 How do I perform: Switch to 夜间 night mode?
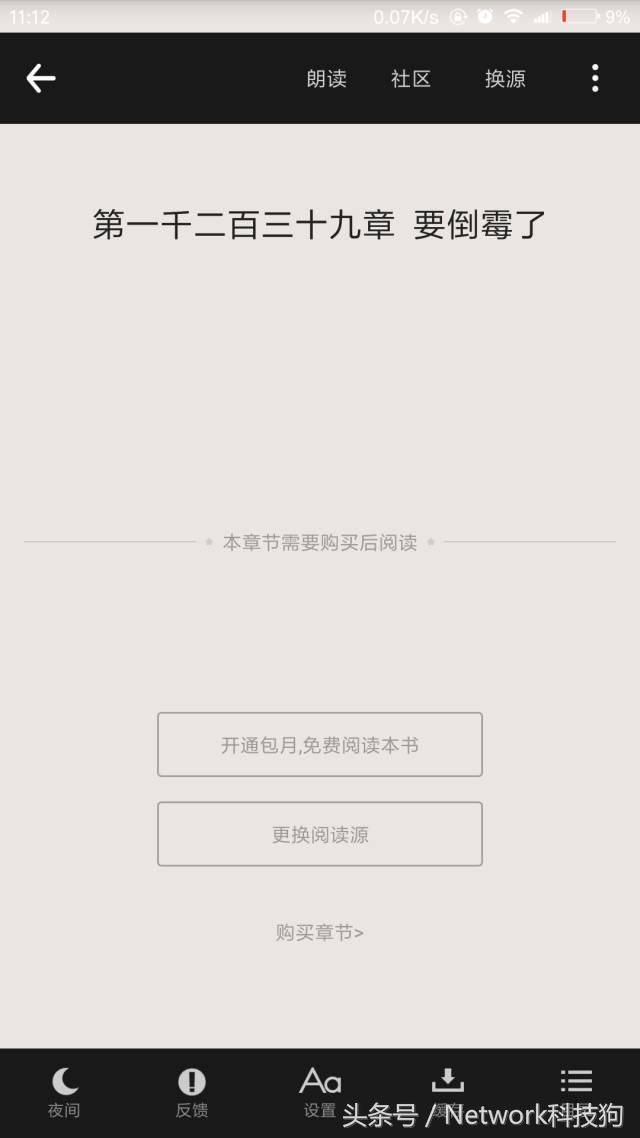click(64, 1092)
